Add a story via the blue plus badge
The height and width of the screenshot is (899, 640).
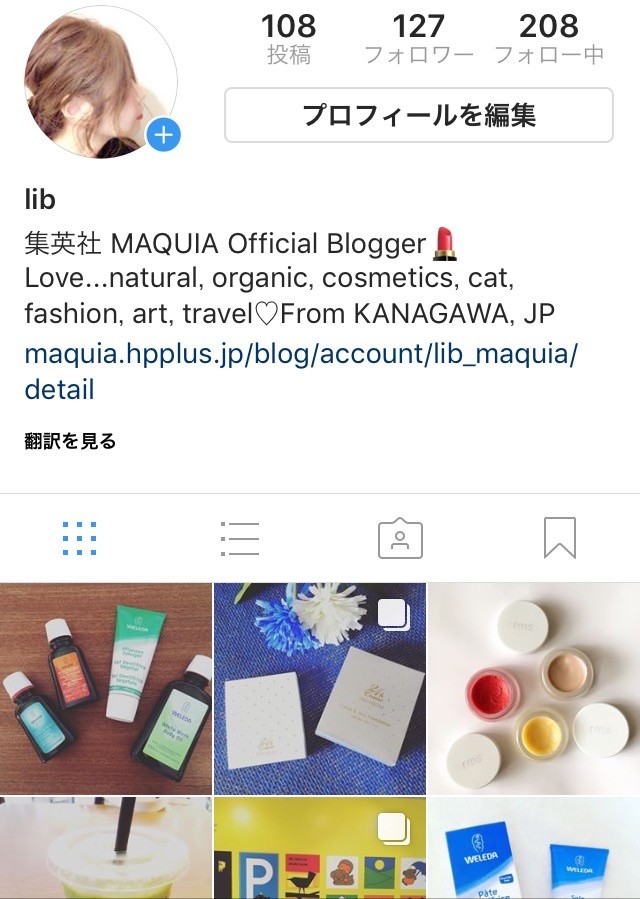163,134
